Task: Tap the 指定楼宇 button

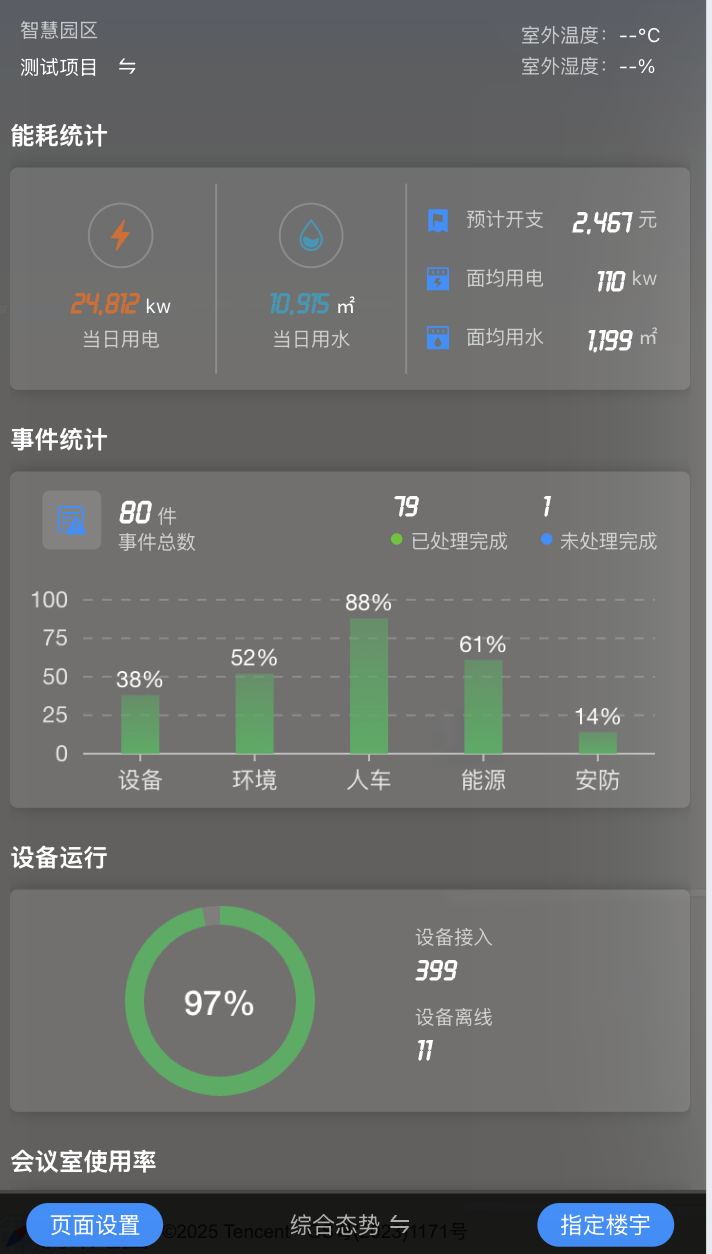Action: [605, 1225]
